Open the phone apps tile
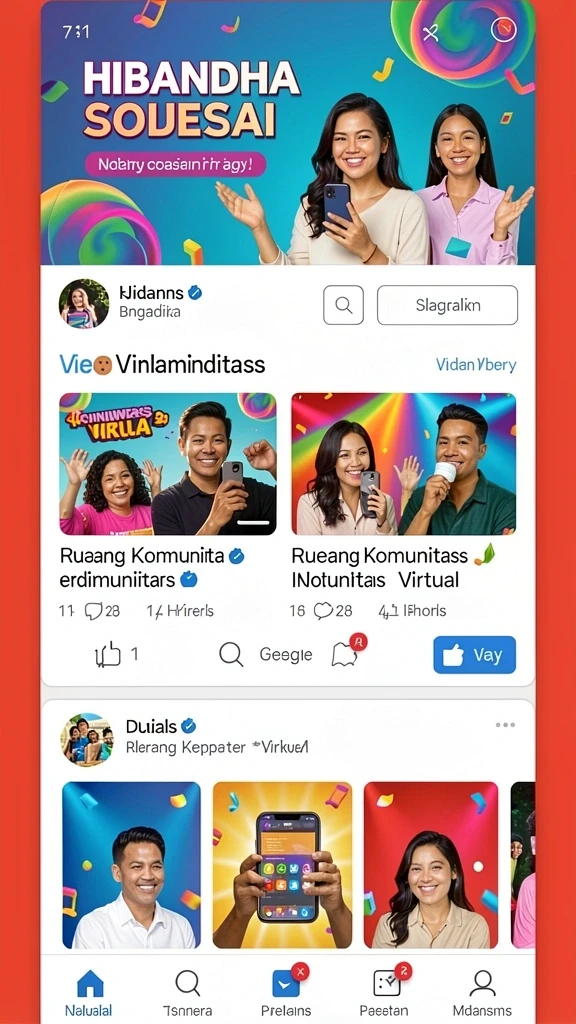 [282, 865]
